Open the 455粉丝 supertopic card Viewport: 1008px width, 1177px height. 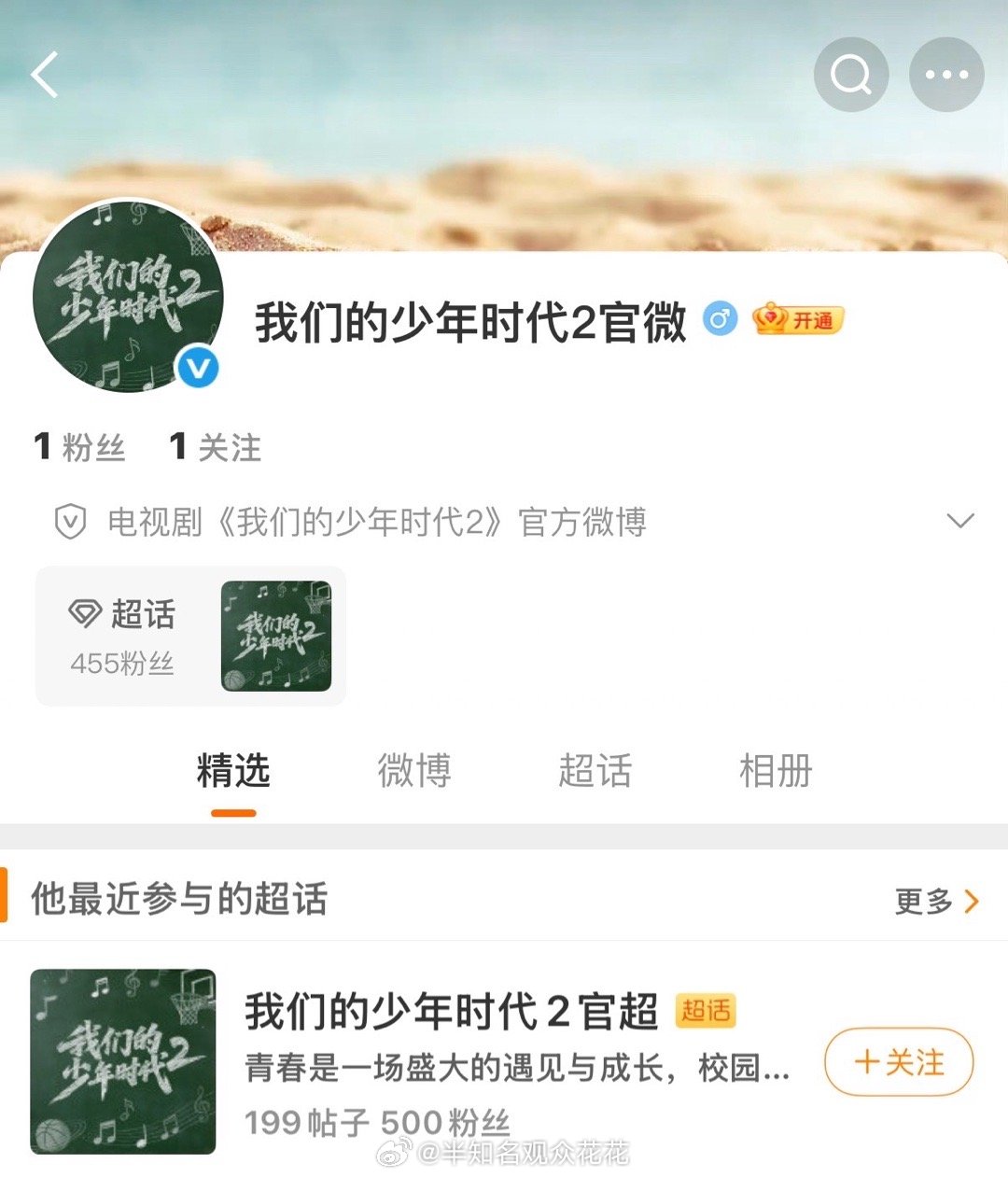coord(189,636)
